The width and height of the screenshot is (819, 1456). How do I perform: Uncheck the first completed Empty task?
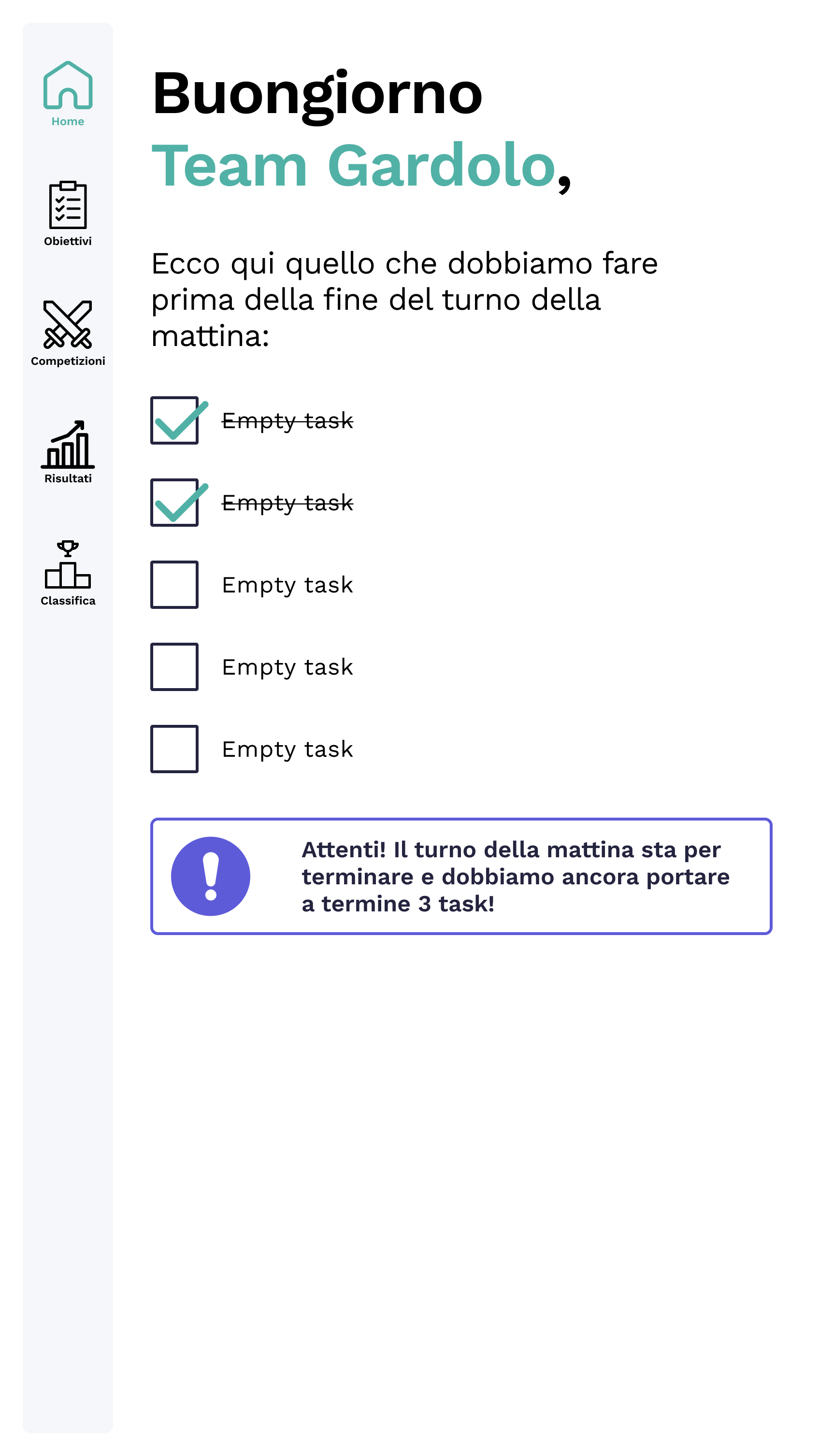(x=174, y=420)
